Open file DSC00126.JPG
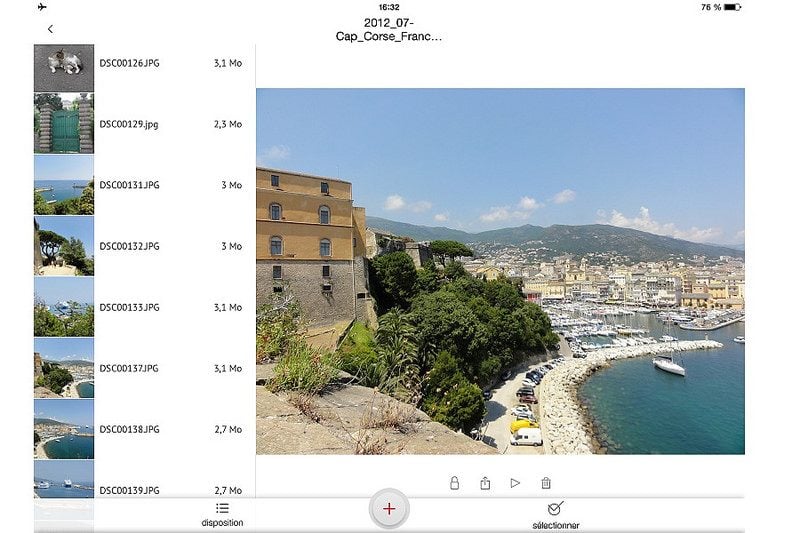 pos(129,63)
